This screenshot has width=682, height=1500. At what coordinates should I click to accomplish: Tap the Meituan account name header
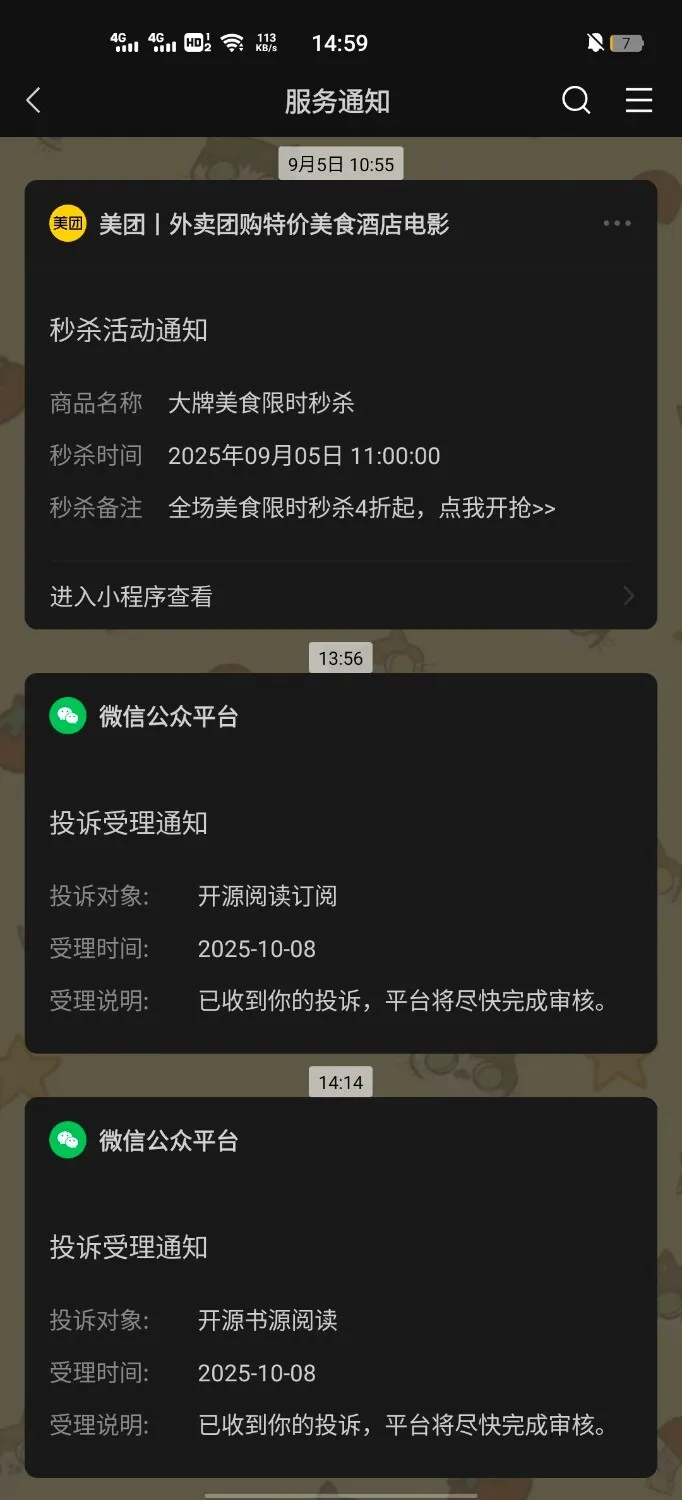273,224
